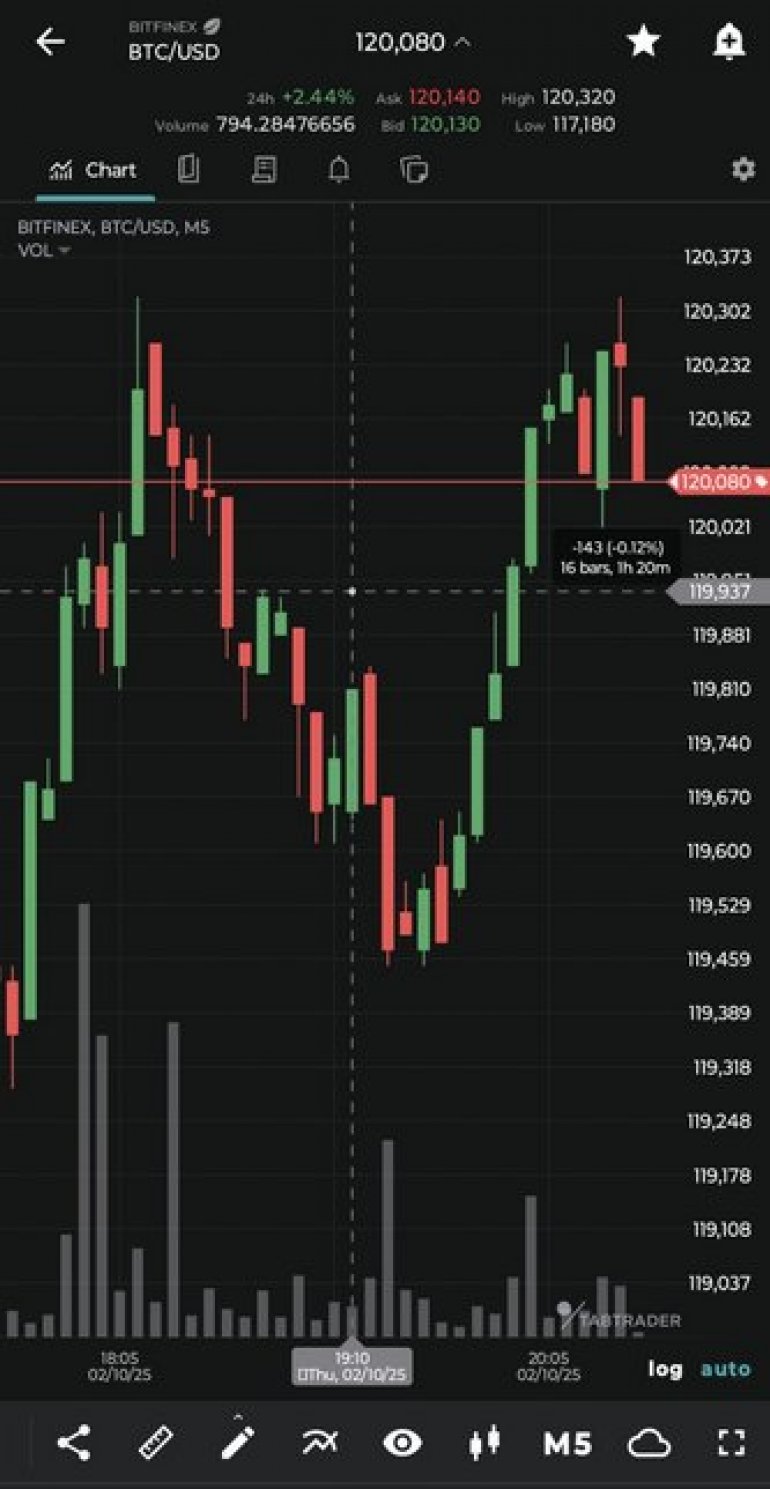Image resolution: width=770 pixels, height=1489 pixels.
Task: Go back using the top-left arrow
Action: pos(50,41)
